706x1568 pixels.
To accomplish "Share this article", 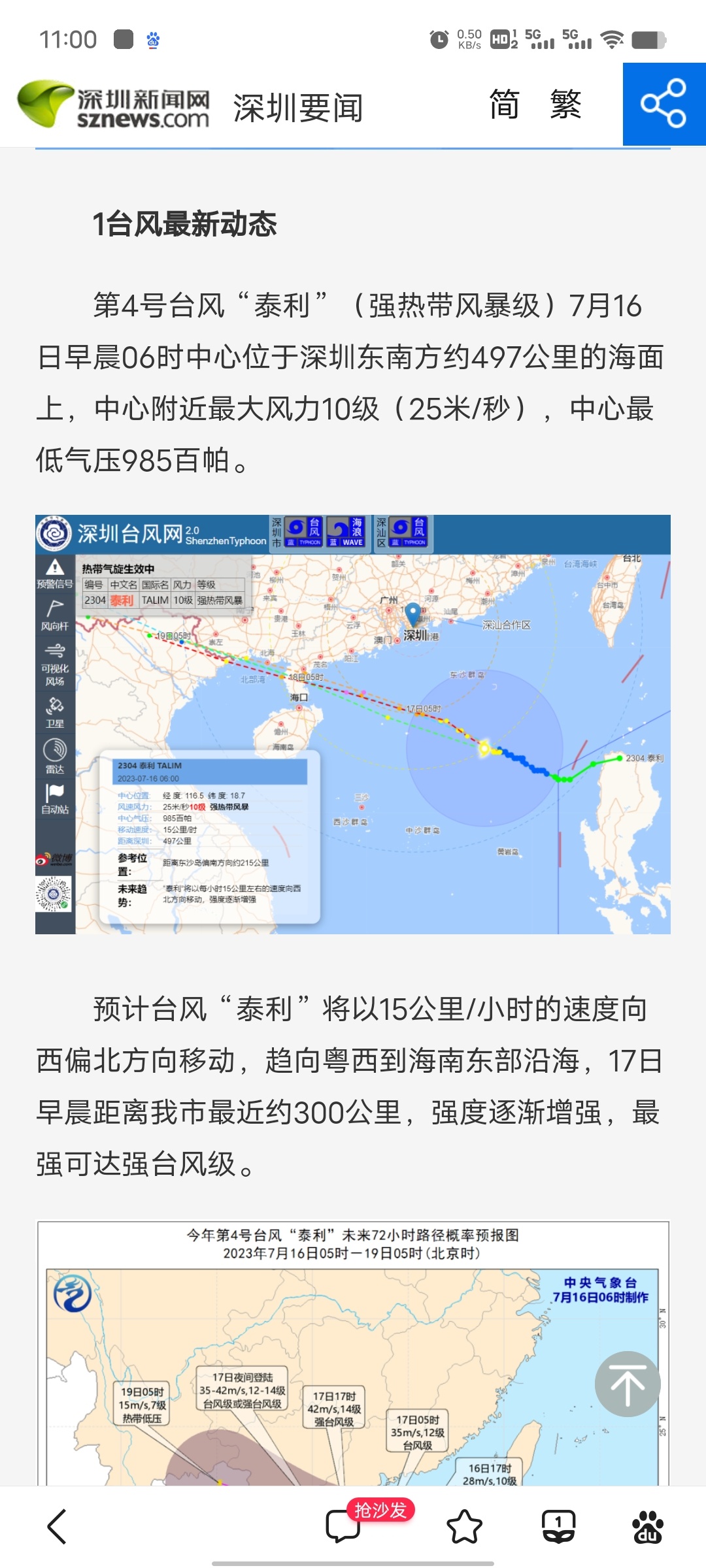I will (x=664, y=104).
